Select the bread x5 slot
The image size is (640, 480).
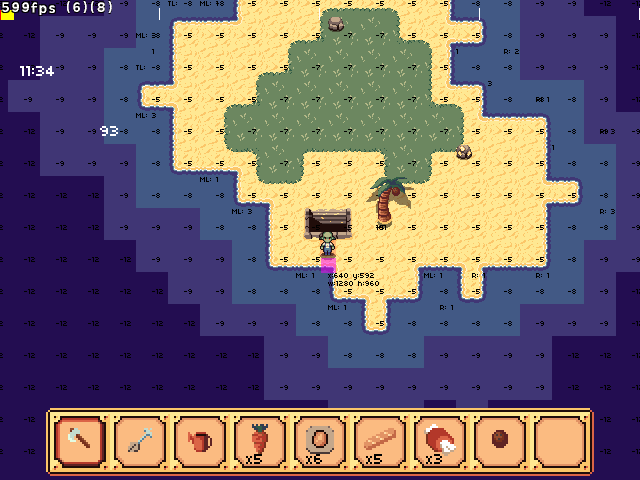(x=380, y=441)
